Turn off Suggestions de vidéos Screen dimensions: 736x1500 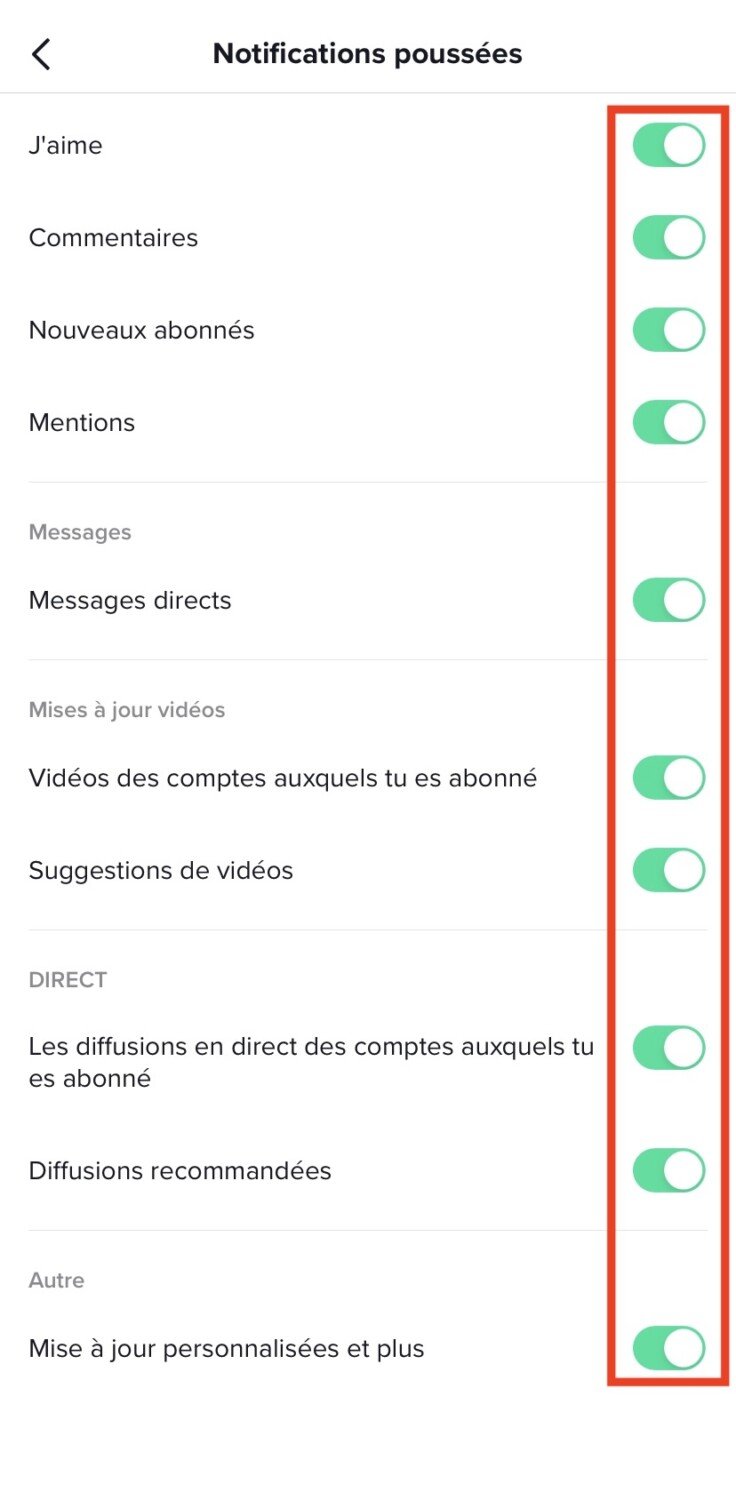click(x=668, y=870)
